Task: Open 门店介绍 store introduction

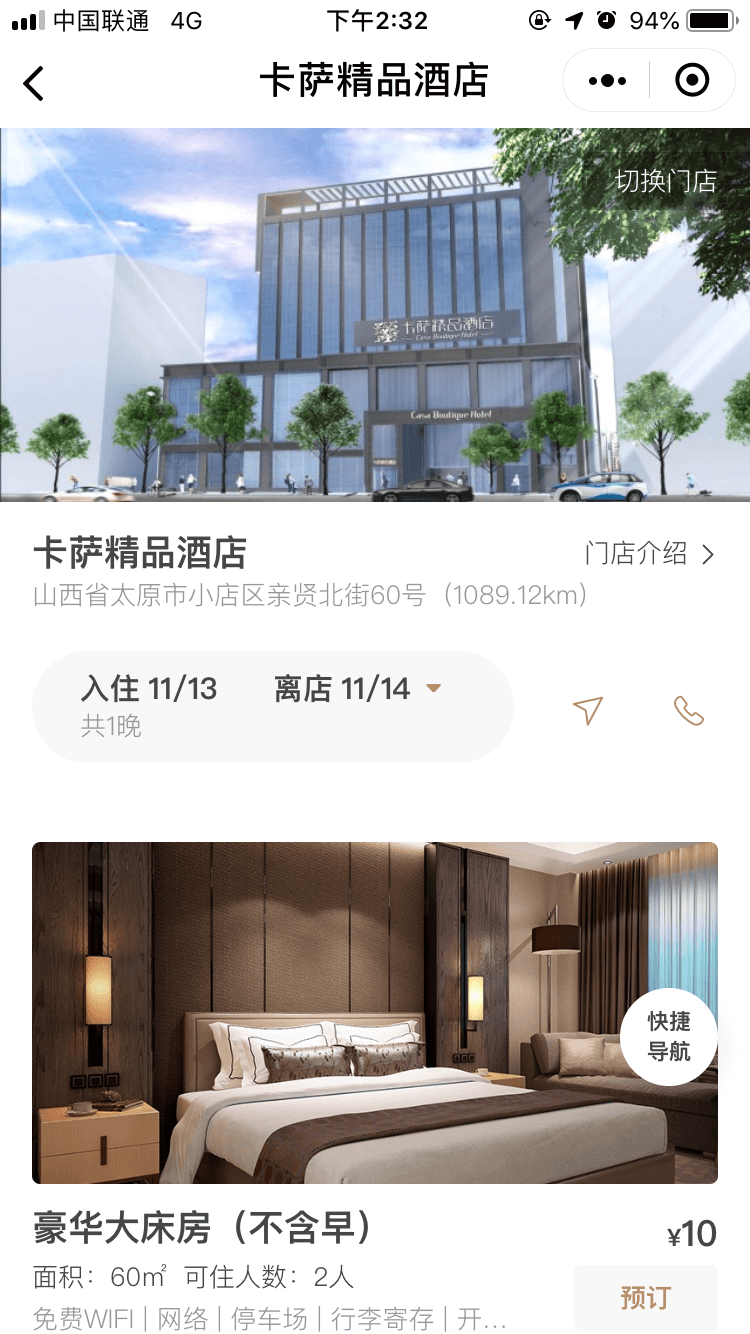Action: pos(650,554)
